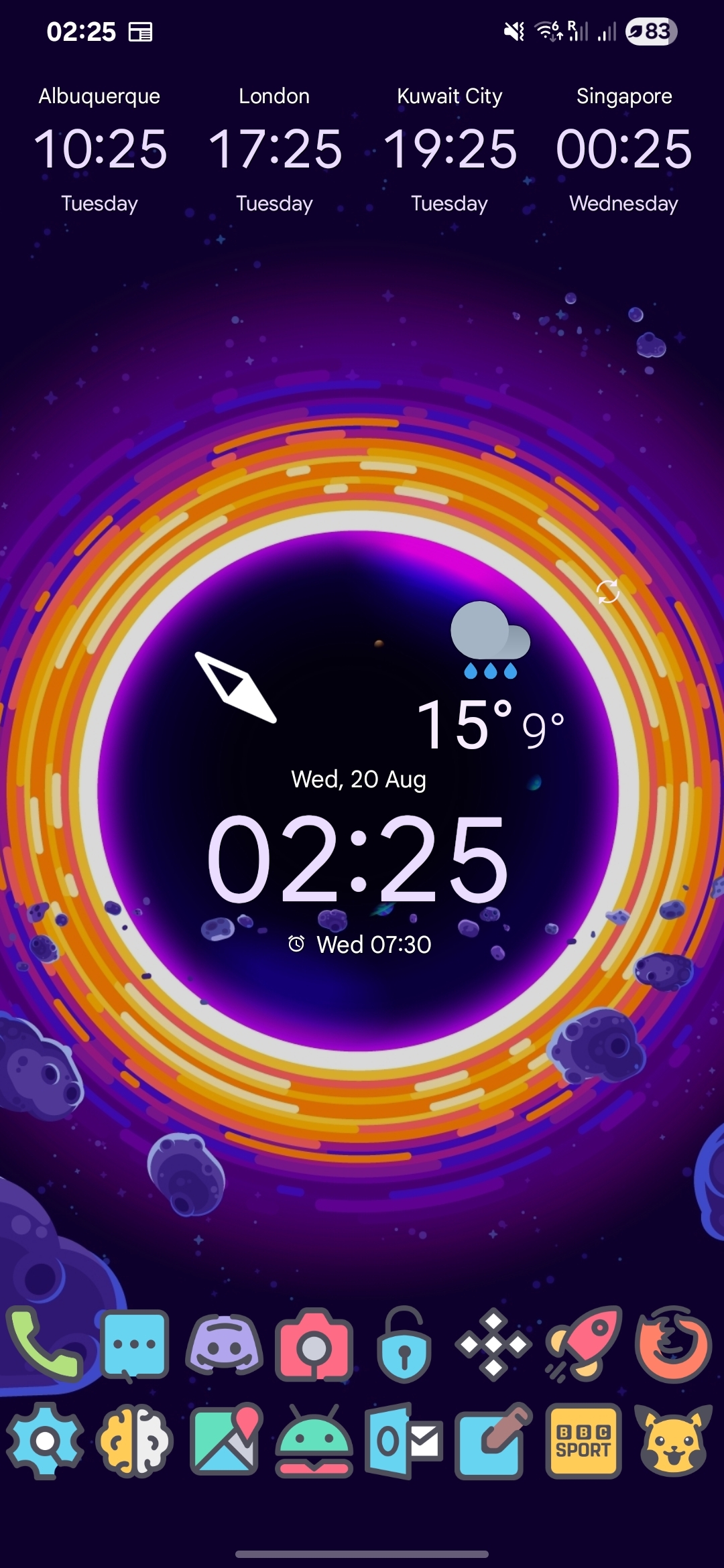
Task: Open the rocket launcher app
Action: [x=583, y=1344]
